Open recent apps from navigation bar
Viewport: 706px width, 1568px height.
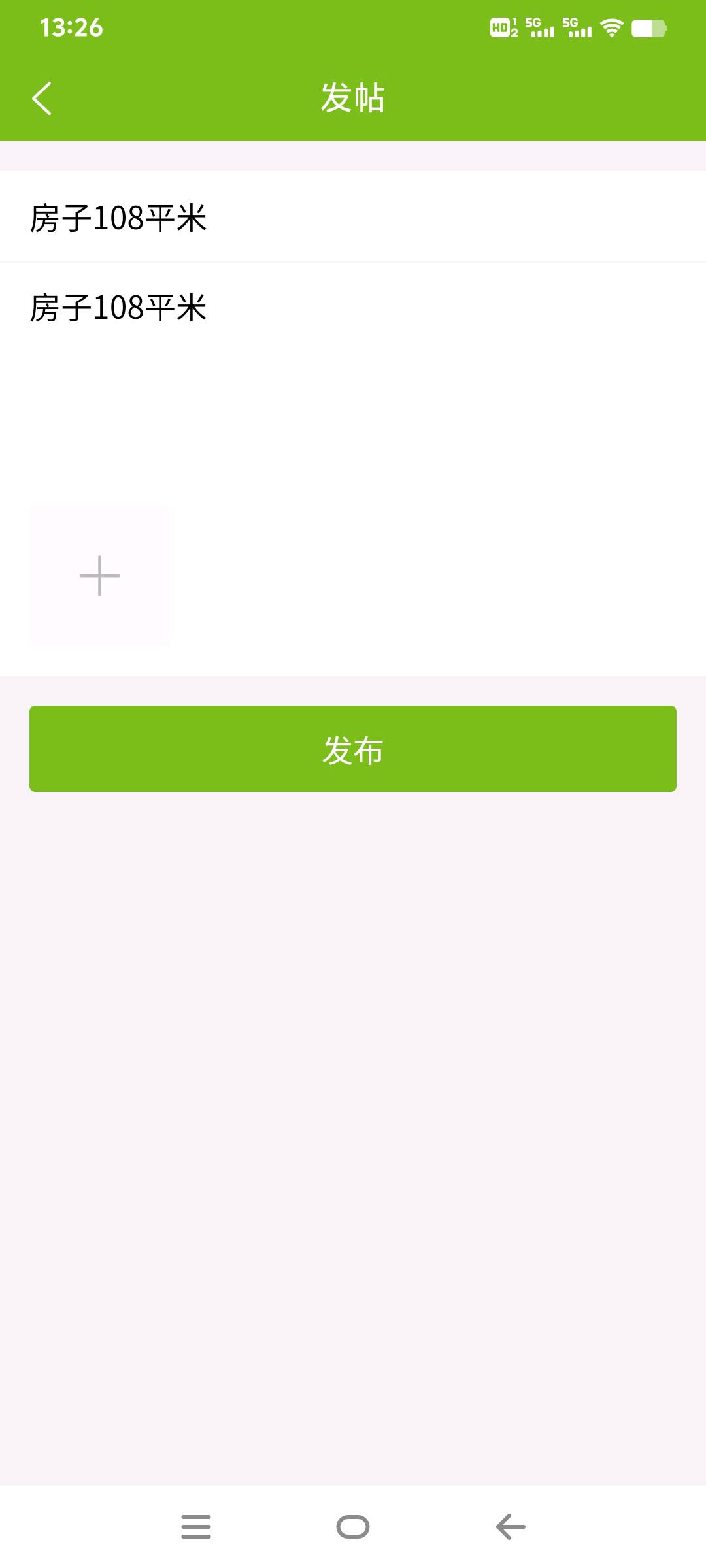(x=195, y=1527)
